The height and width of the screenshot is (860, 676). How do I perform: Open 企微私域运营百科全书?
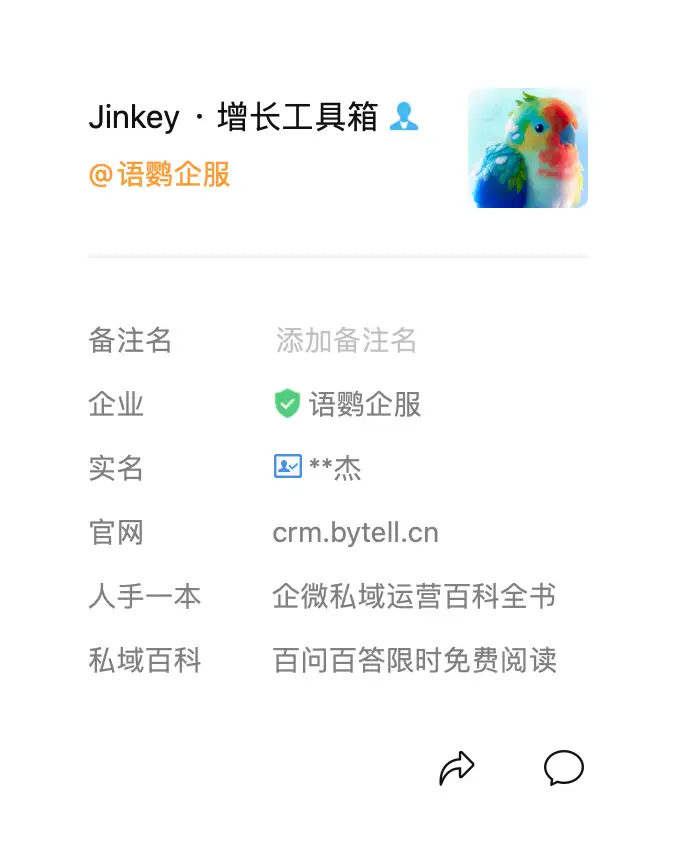[413, 596]
